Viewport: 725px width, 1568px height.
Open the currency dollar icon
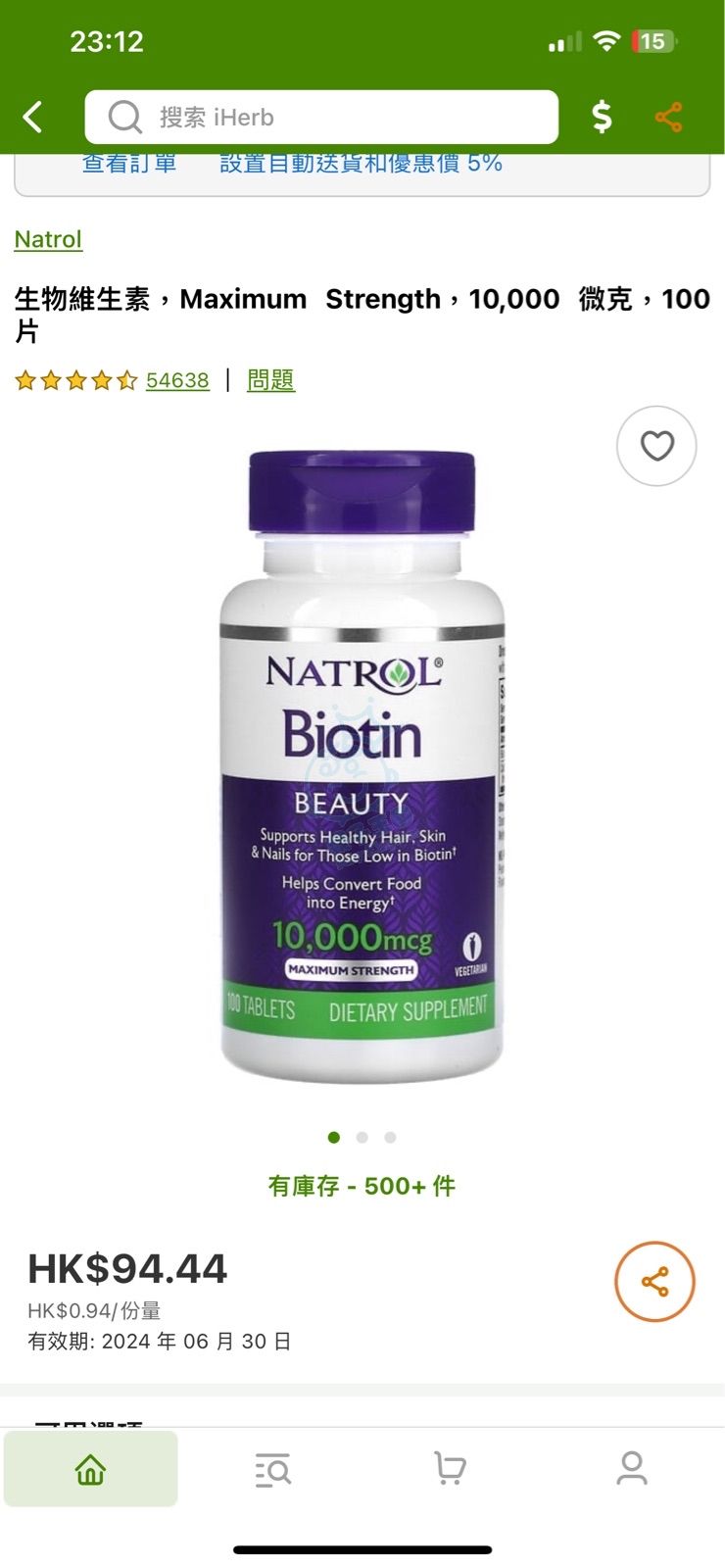coord(602,118)
